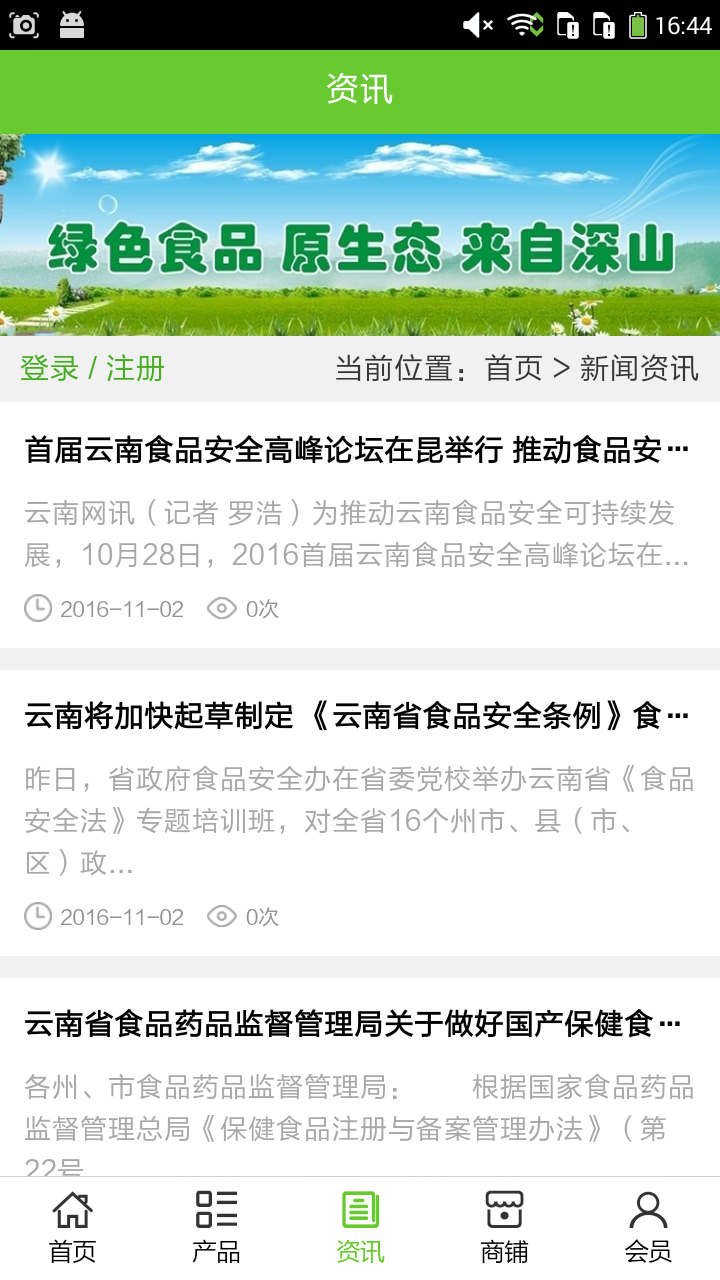Open the 产品 products tab
720x1280 pixels.
pyautogui.click(x=216, y=1228)
